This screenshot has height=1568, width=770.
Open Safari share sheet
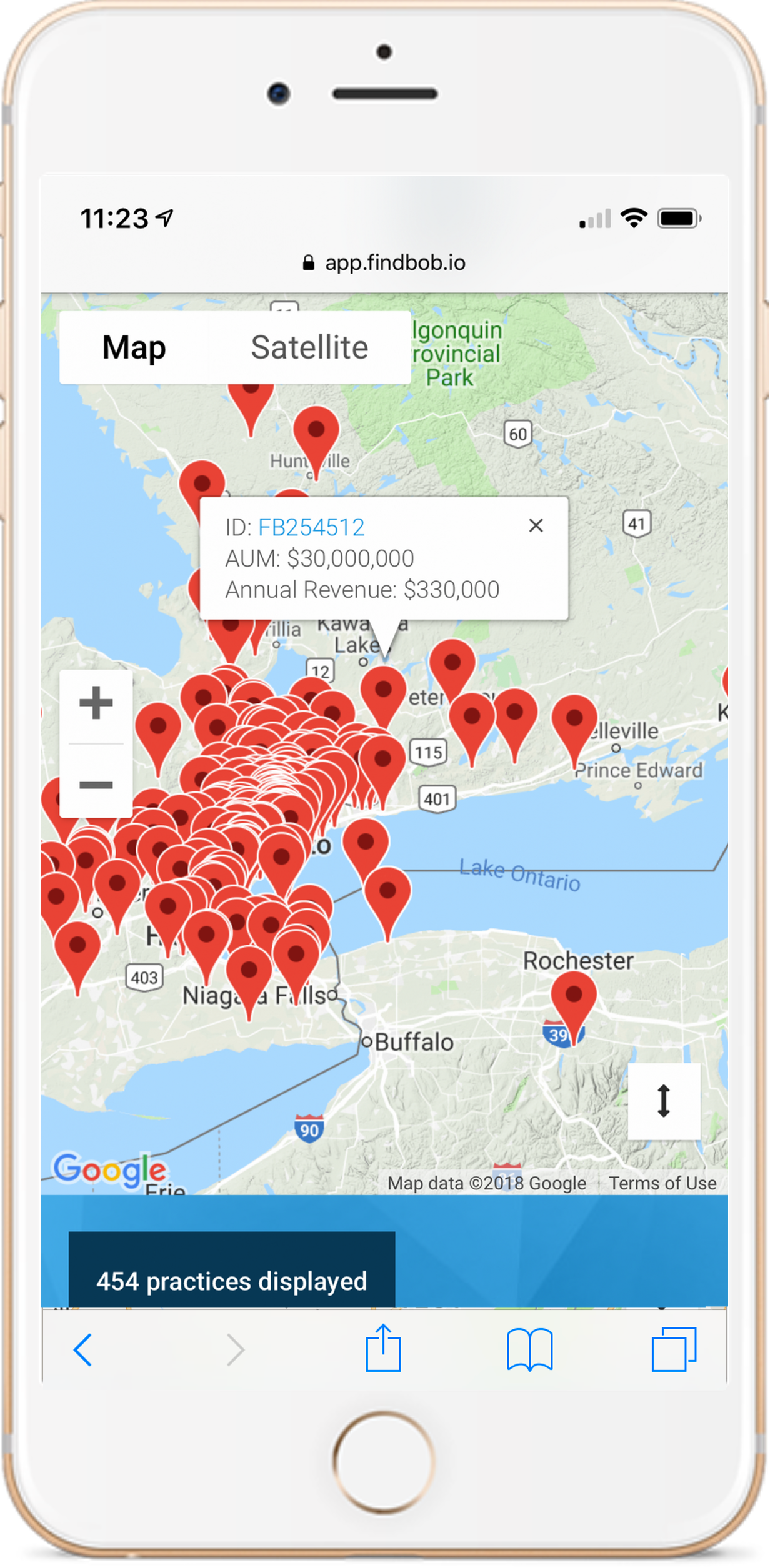[x=383, y=1348]
